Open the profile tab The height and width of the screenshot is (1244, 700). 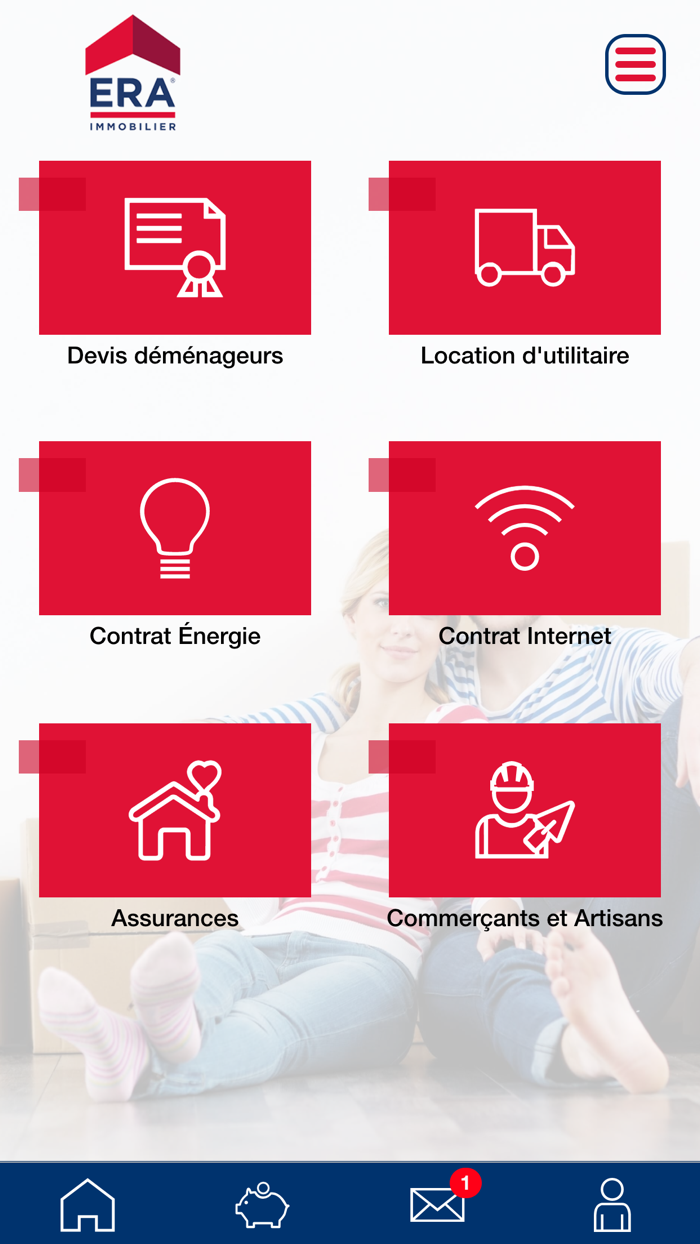pyautogui.click(x=612, y=1204)
